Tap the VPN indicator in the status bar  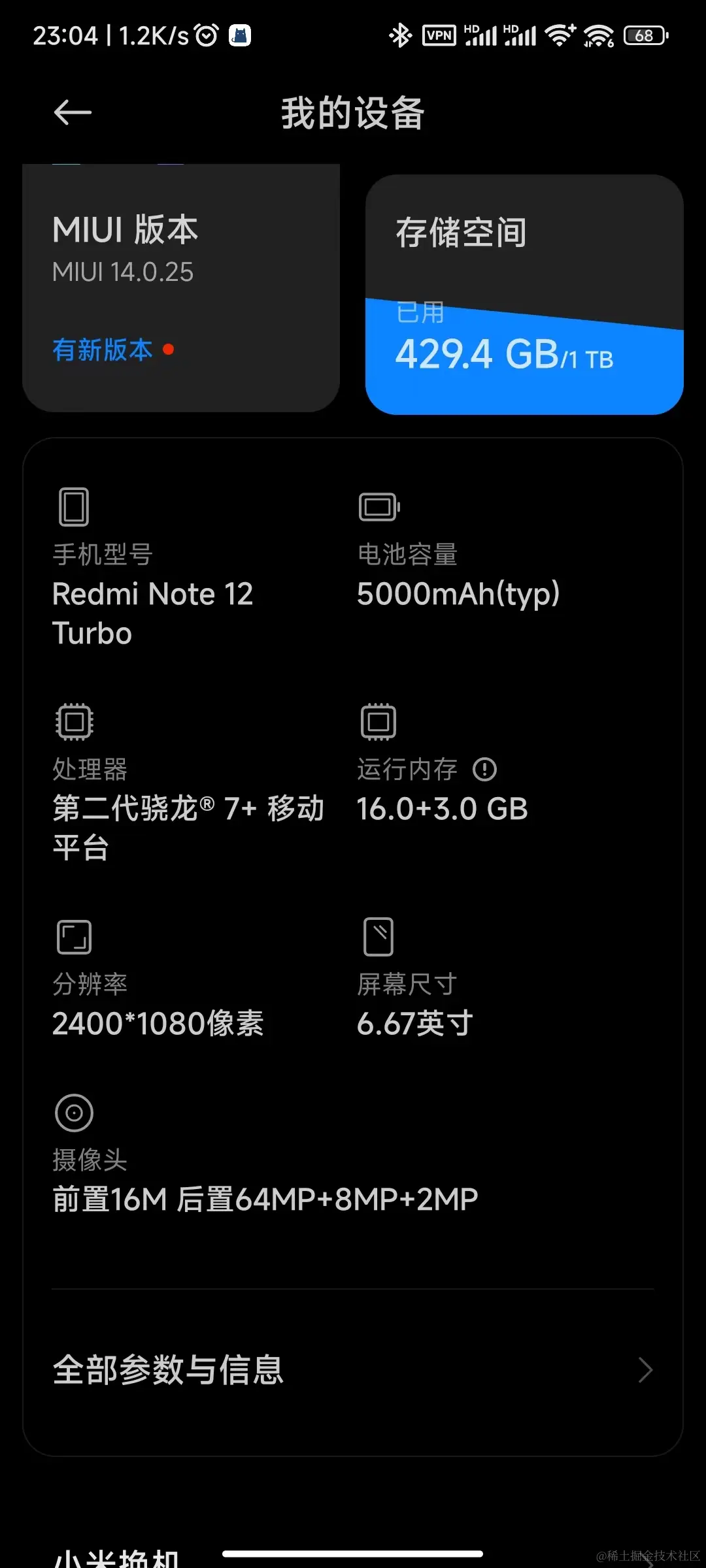439,35
